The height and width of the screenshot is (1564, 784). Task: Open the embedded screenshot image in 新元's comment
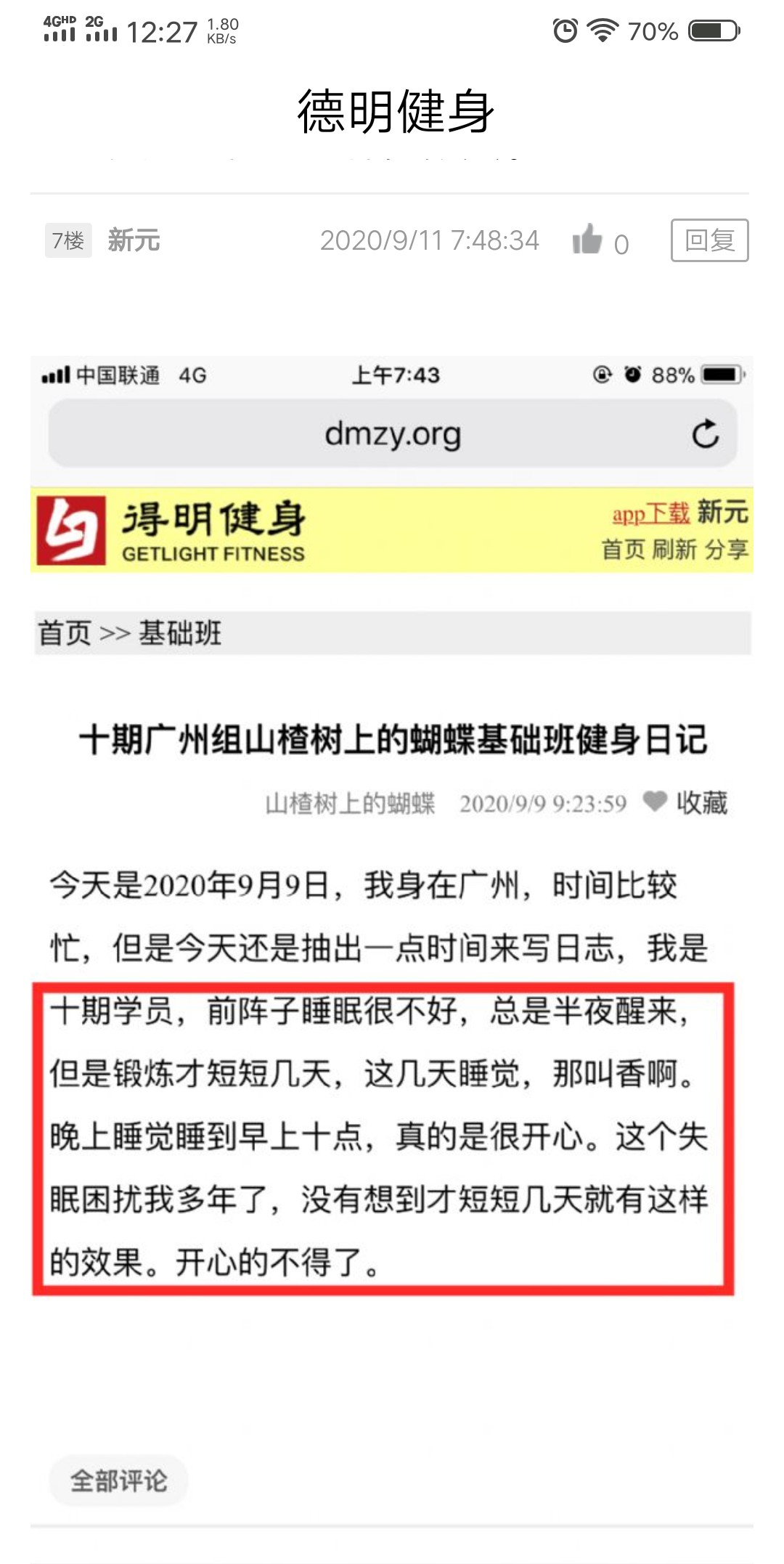(392, 826)
